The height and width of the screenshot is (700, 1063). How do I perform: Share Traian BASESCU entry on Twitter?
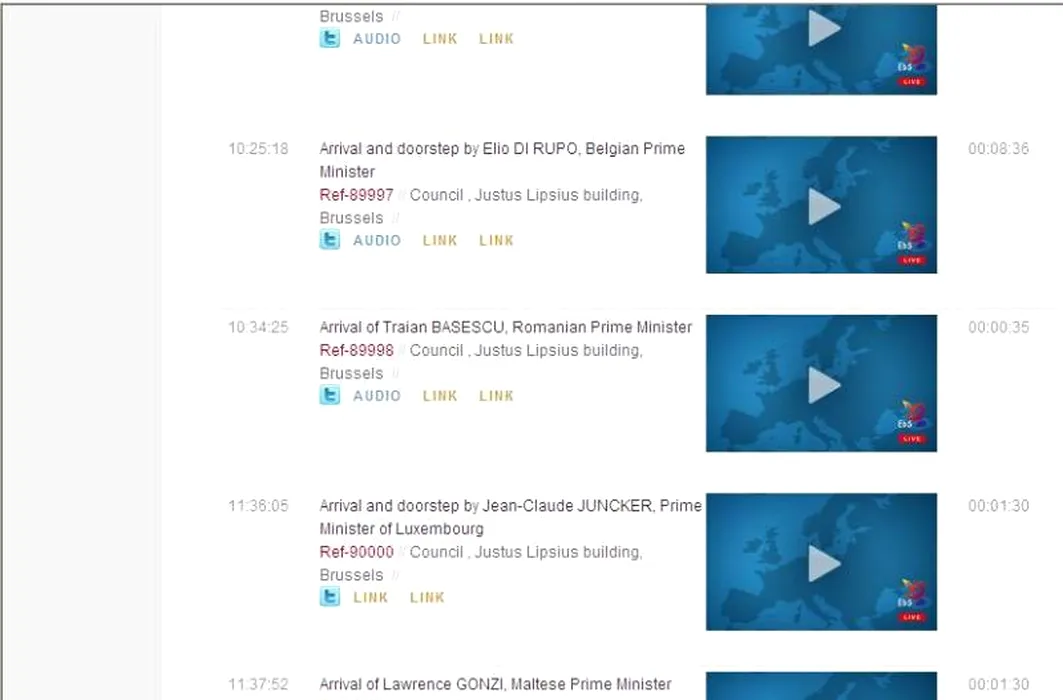[329, 396]
